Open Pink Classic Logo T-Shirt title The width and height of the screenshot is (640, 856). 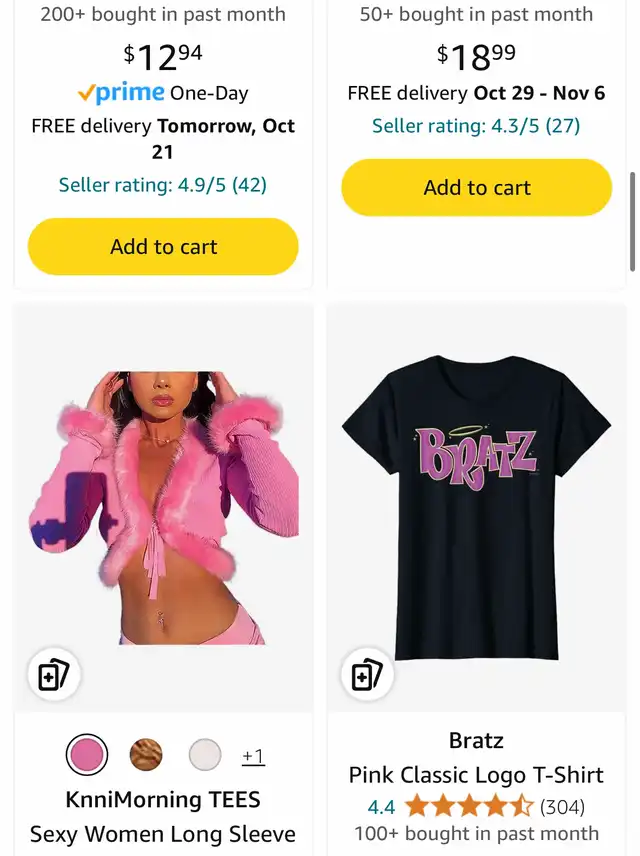(x=476, y=775)
